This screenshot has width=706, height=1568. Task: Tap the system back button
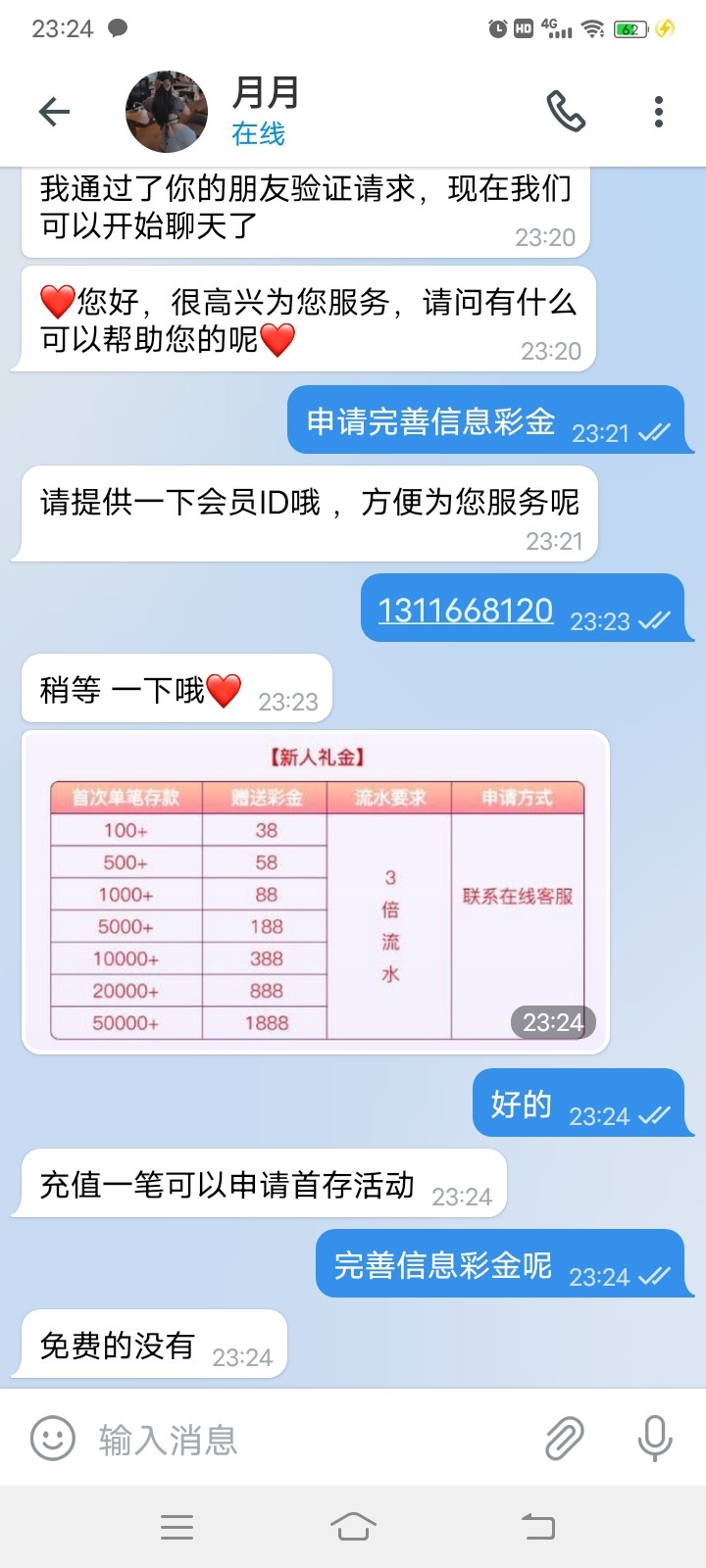[537, 1527]
